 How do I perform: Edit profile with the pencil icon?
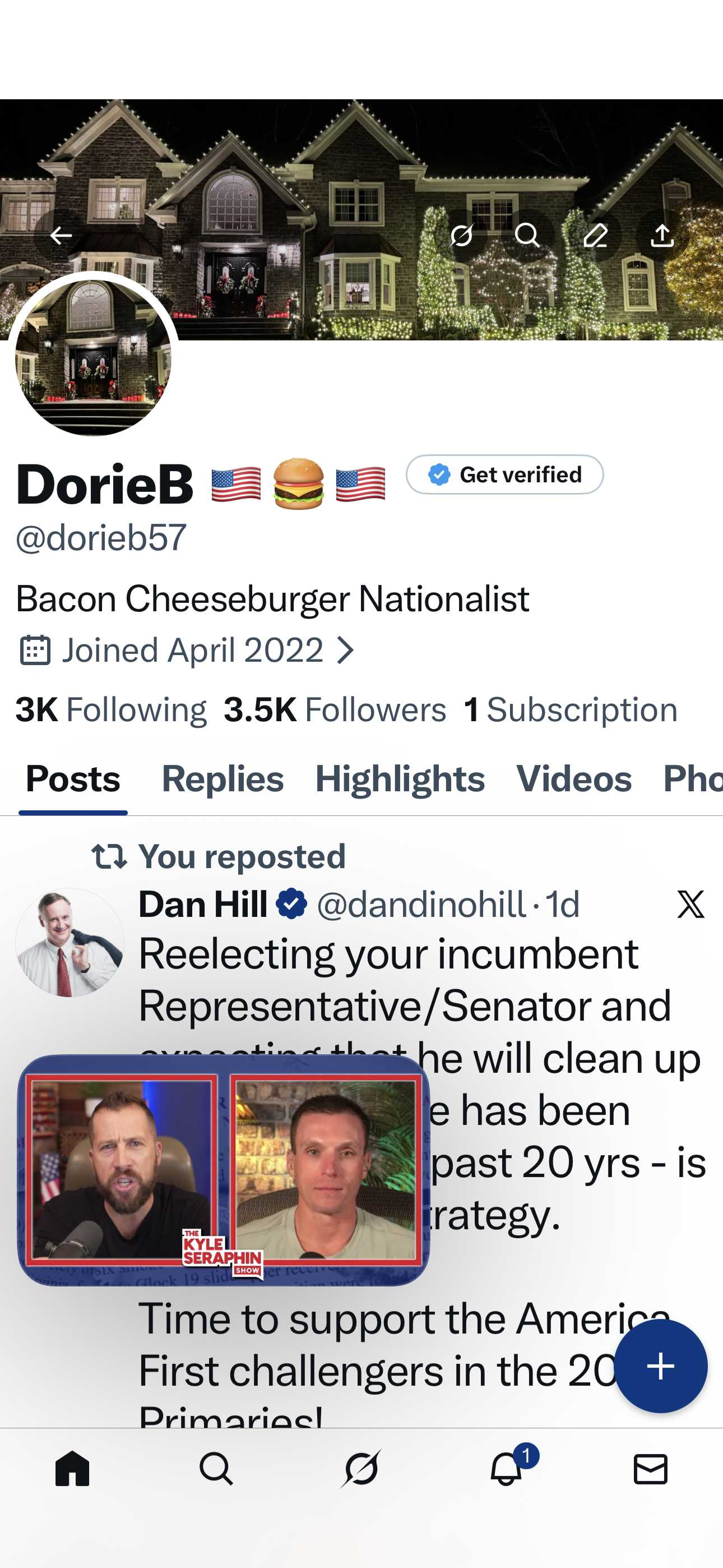click(595, 236)
